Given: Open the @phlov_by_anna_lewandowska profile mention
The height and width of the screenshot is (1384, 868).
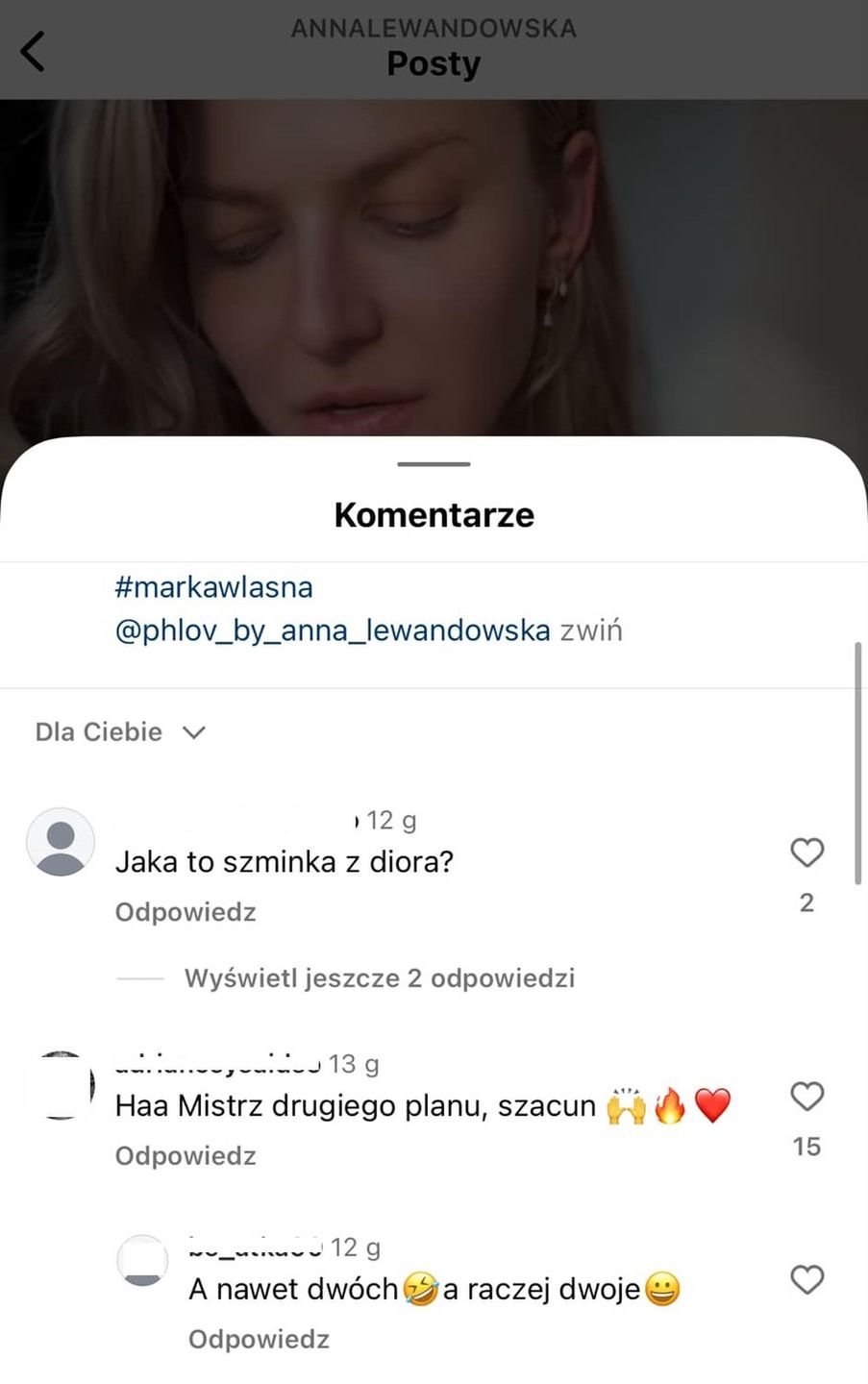Looking at the screenshot, I should tap(332, 630).
